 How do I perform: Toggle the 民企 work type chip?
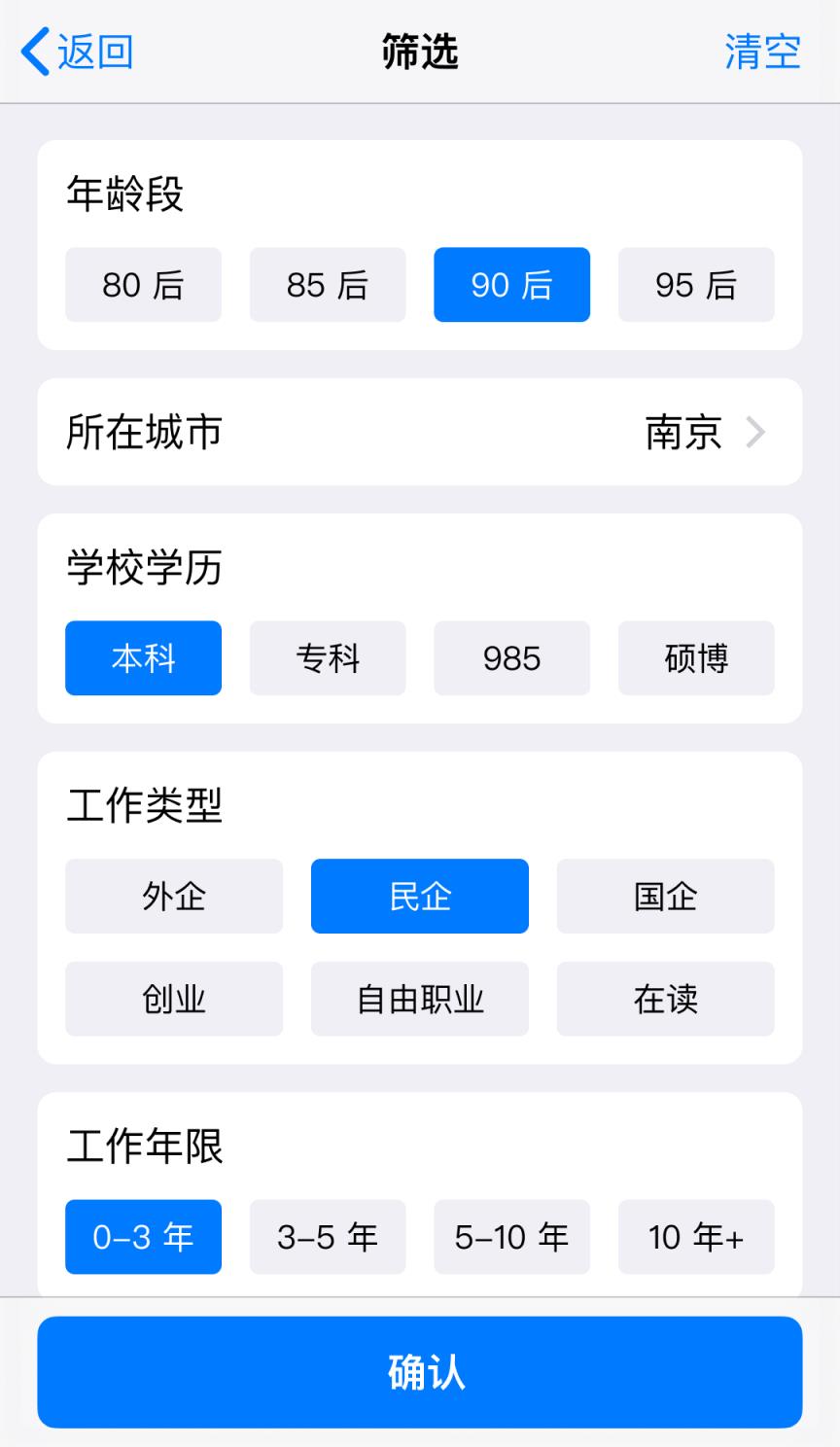pyautogui.click(x=420, y=896)
